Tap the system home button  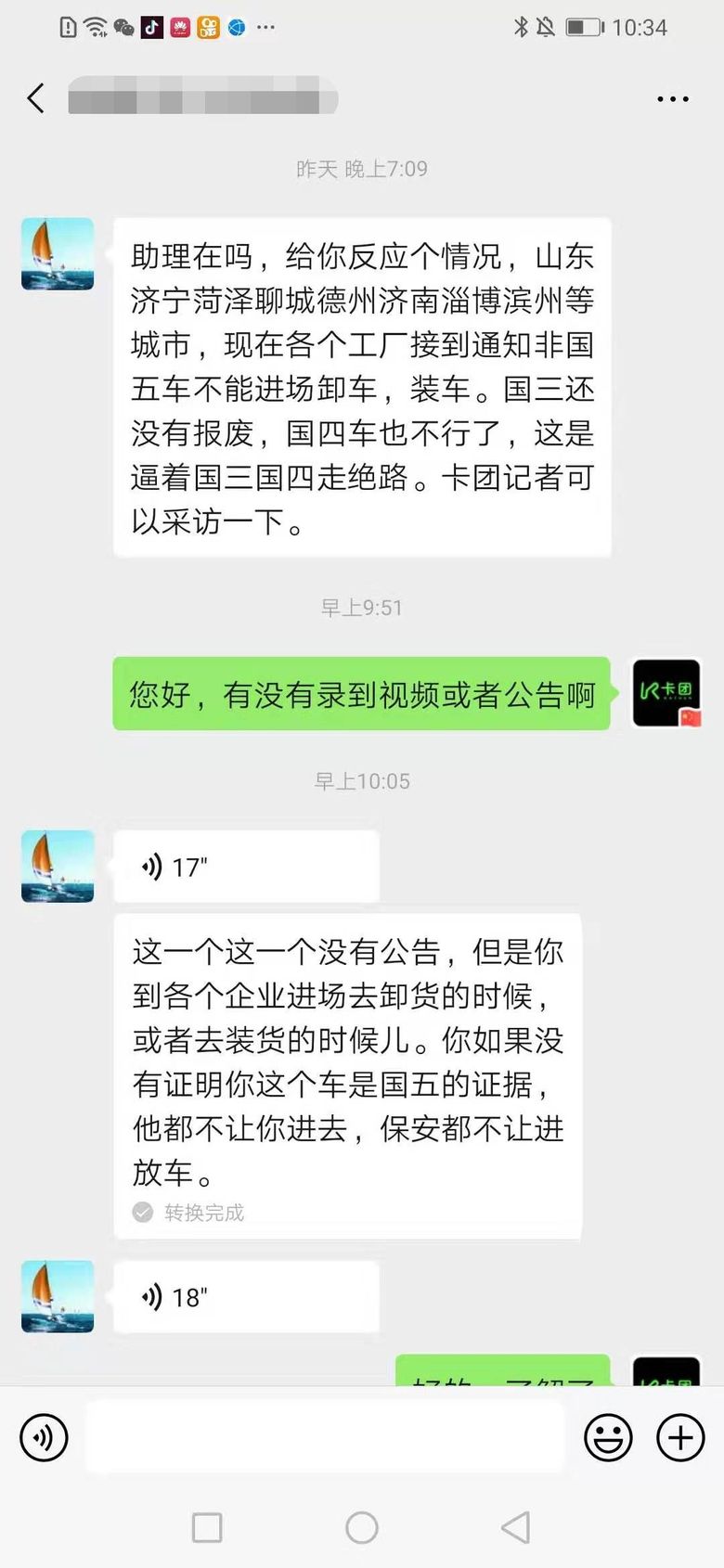tap(361, 1526)
